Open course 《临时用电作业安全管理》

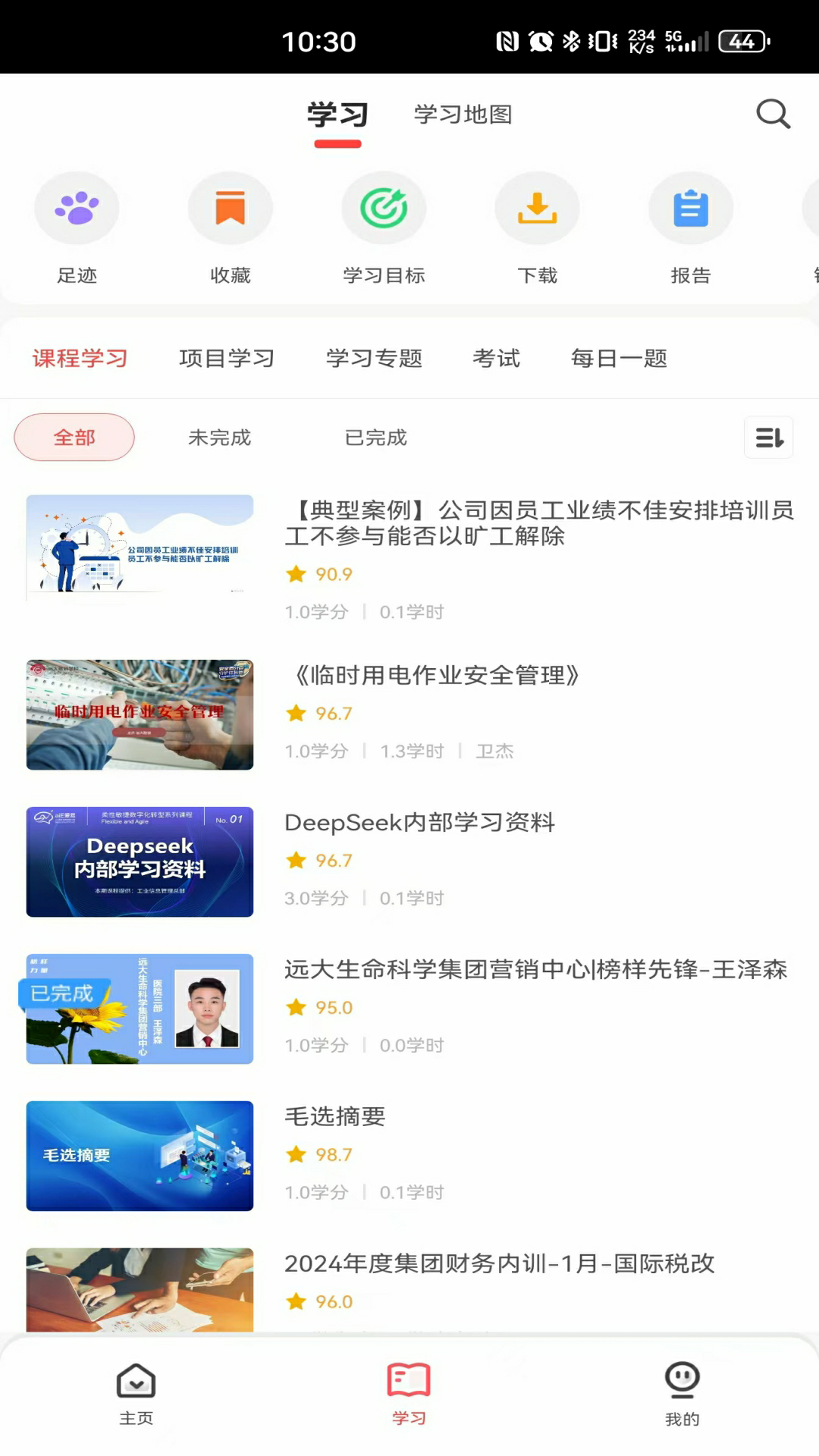437,675
